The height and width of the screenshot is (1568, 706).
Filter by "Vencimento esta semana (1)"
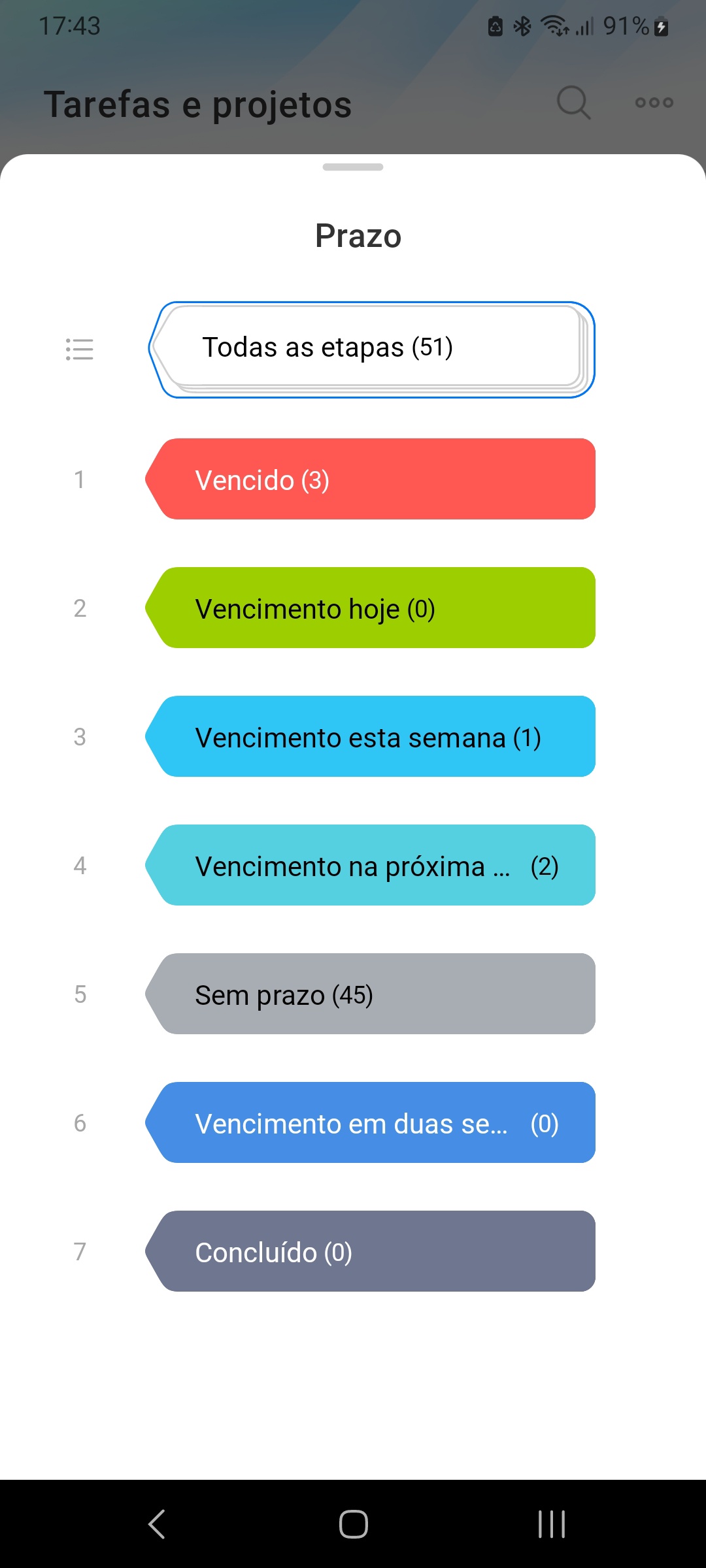(371, 737)
